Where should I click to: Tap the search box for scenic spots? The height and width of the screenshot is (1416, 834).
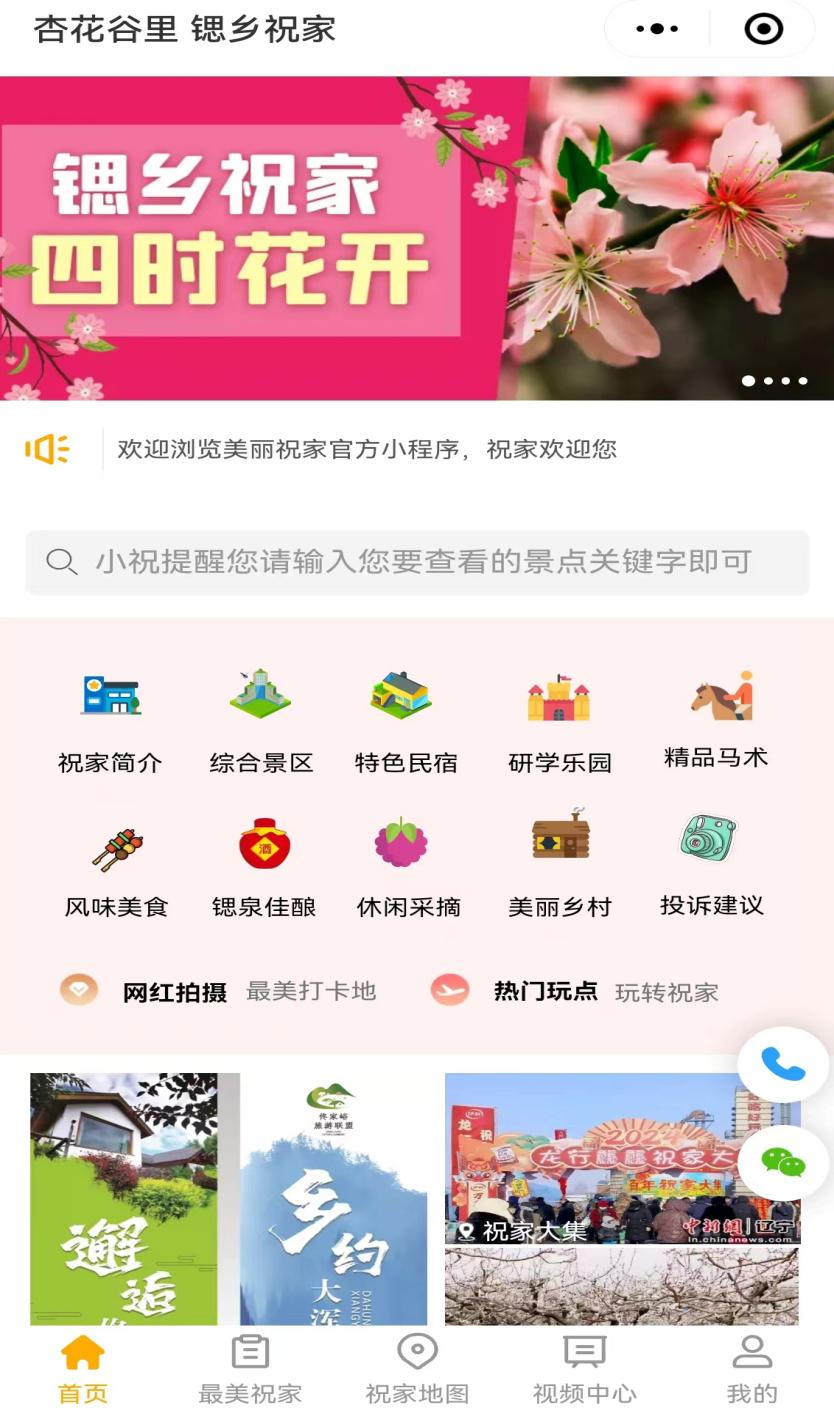tap(417, 562)
